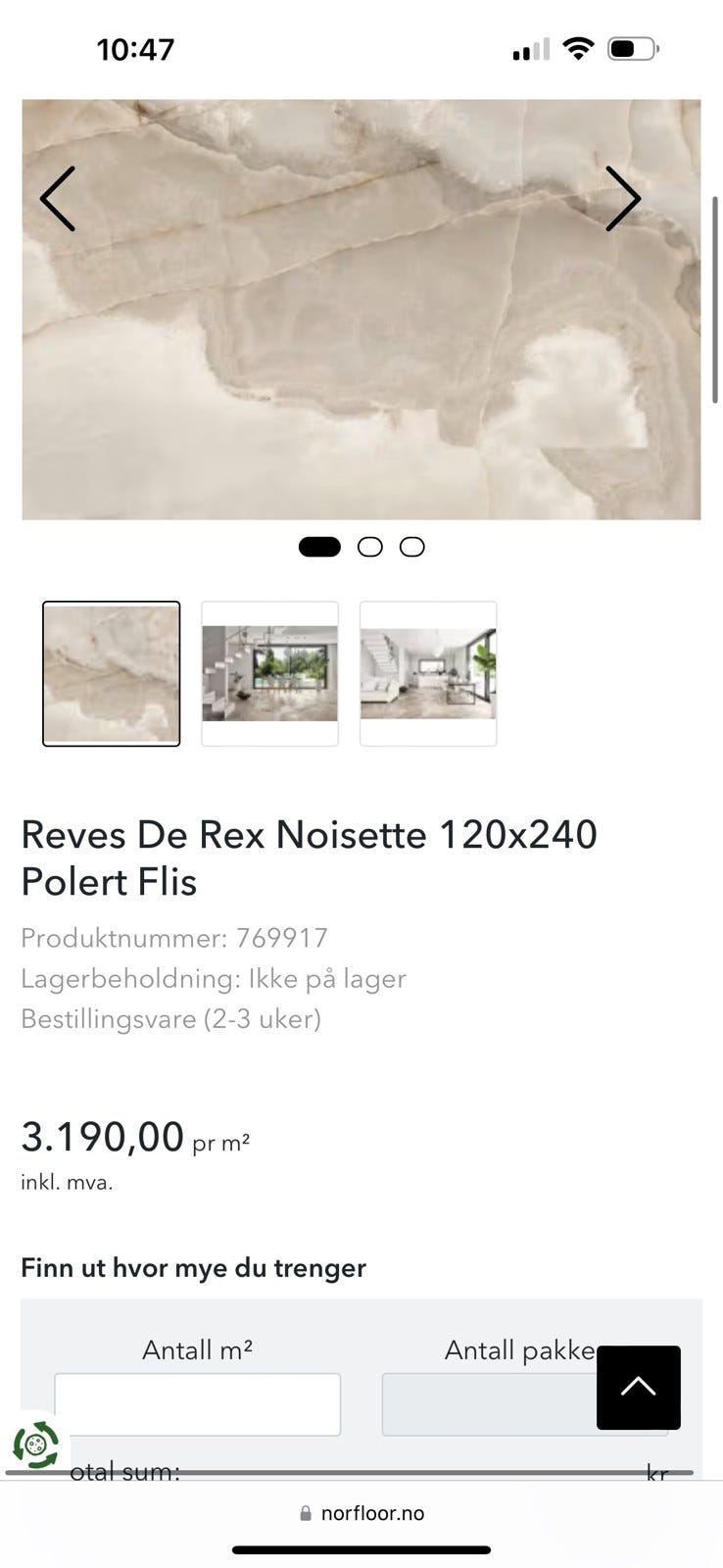This screenshot has width=723, height=1568.
Task: Select the first carousel indicator dot
Action: 319,546
